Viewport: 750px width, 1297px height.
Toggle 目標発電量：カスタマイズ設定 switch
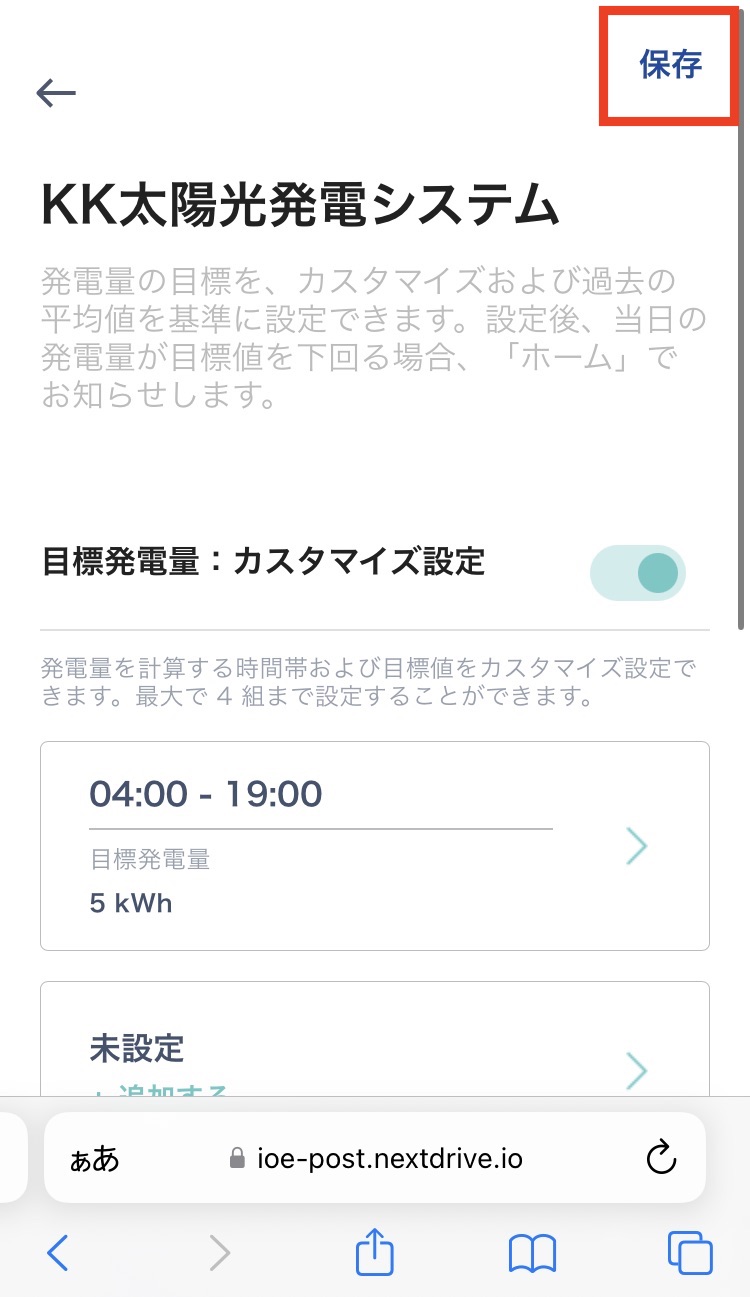pos(638,573)
